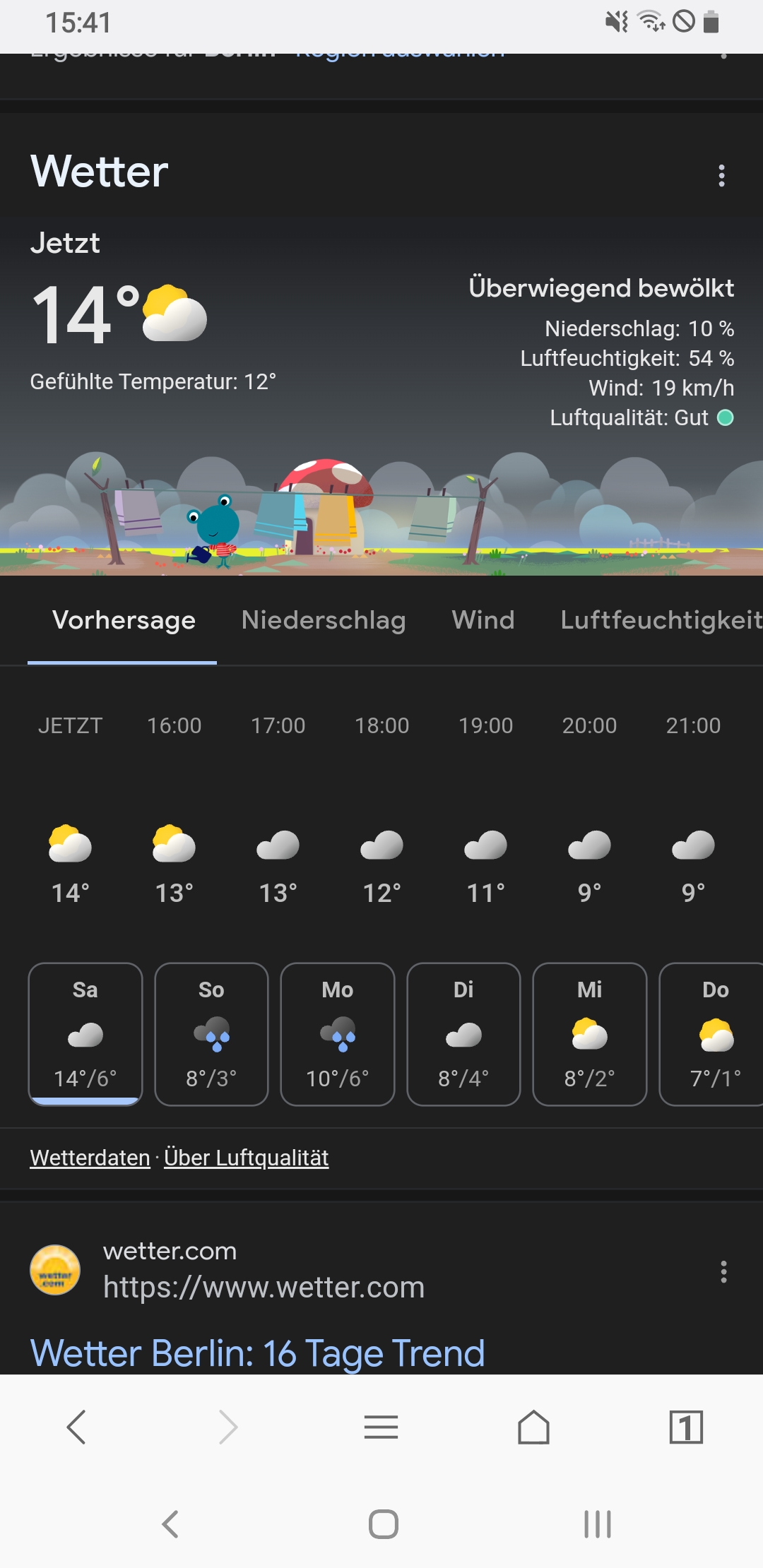Open the browser hamburger menu
This screenshot has height=1568, width=763.
click(381, 1427)
